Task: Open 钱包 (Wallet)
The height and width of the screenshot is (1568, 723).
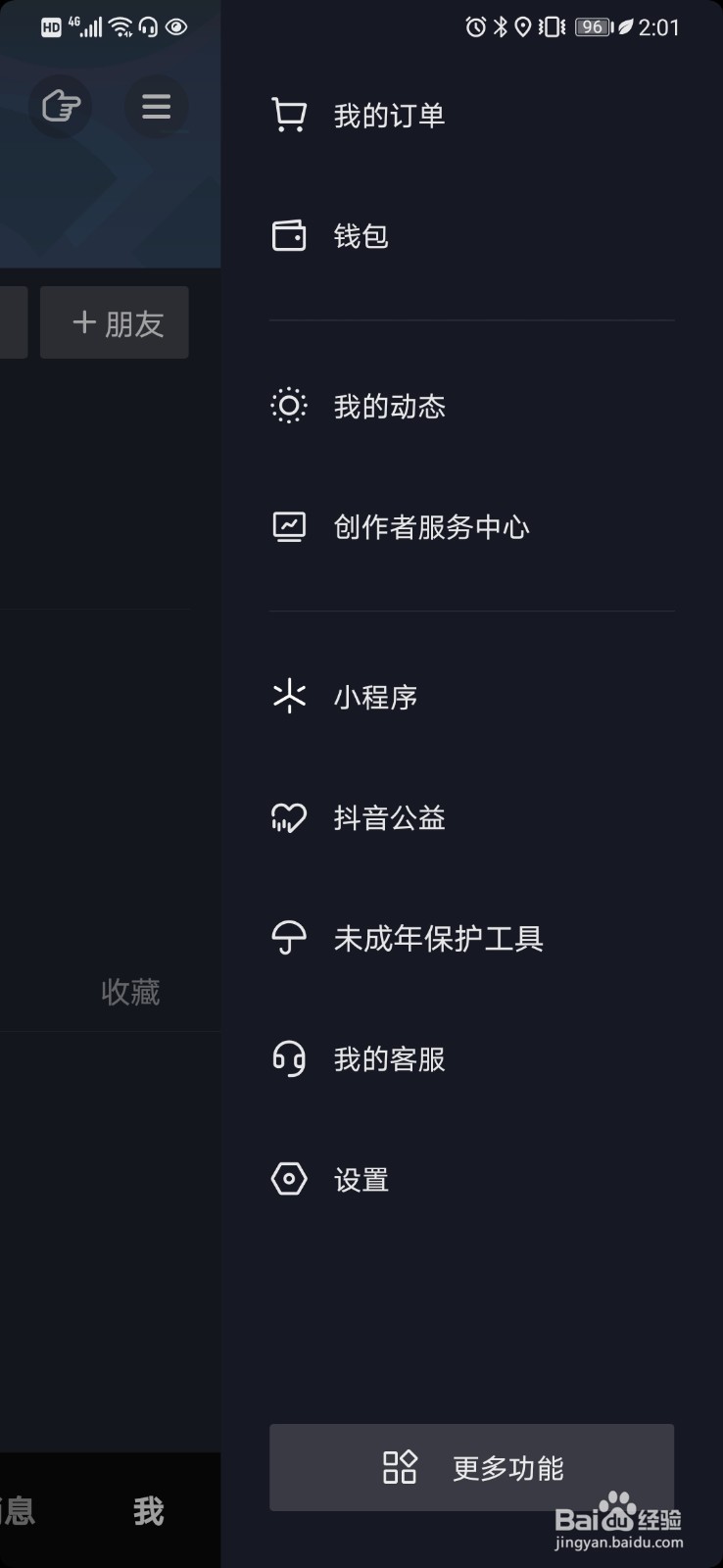Action: click(361, 236)
